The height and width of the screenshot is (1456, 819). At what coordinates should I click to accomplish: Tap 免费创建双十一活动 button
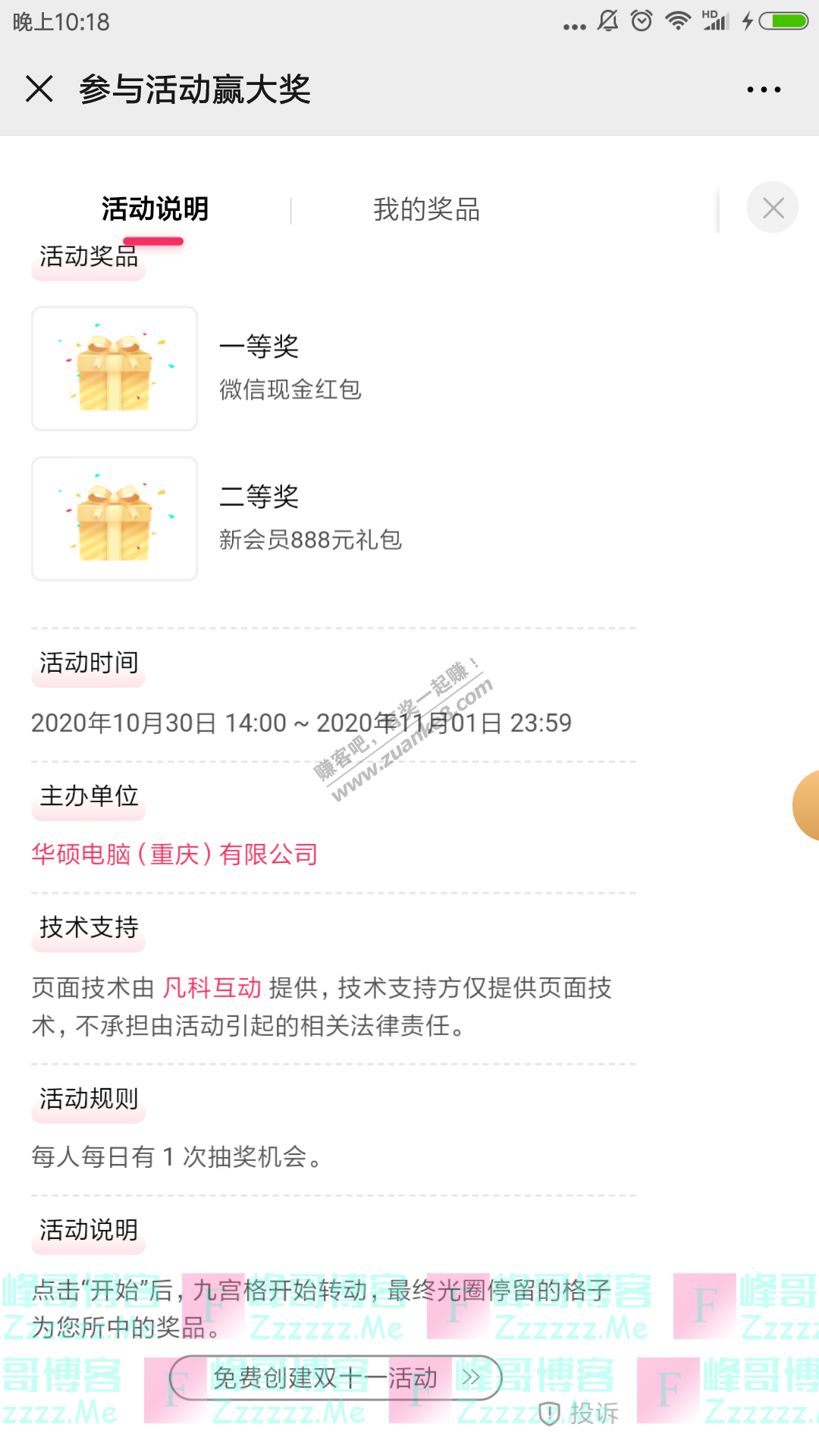click(335, 1378)
